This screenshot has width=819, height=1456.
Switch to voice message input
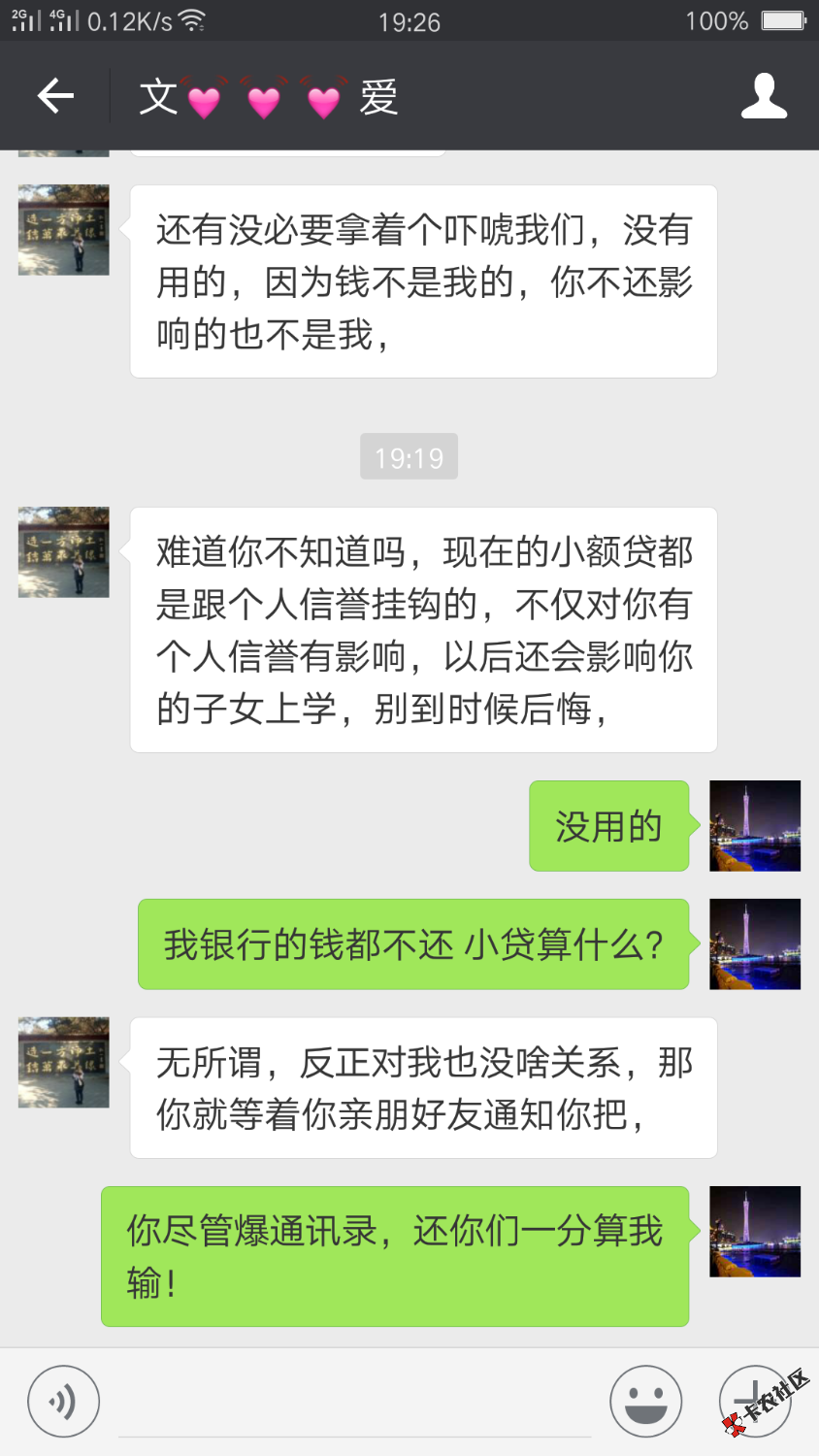click(63, 1401)
